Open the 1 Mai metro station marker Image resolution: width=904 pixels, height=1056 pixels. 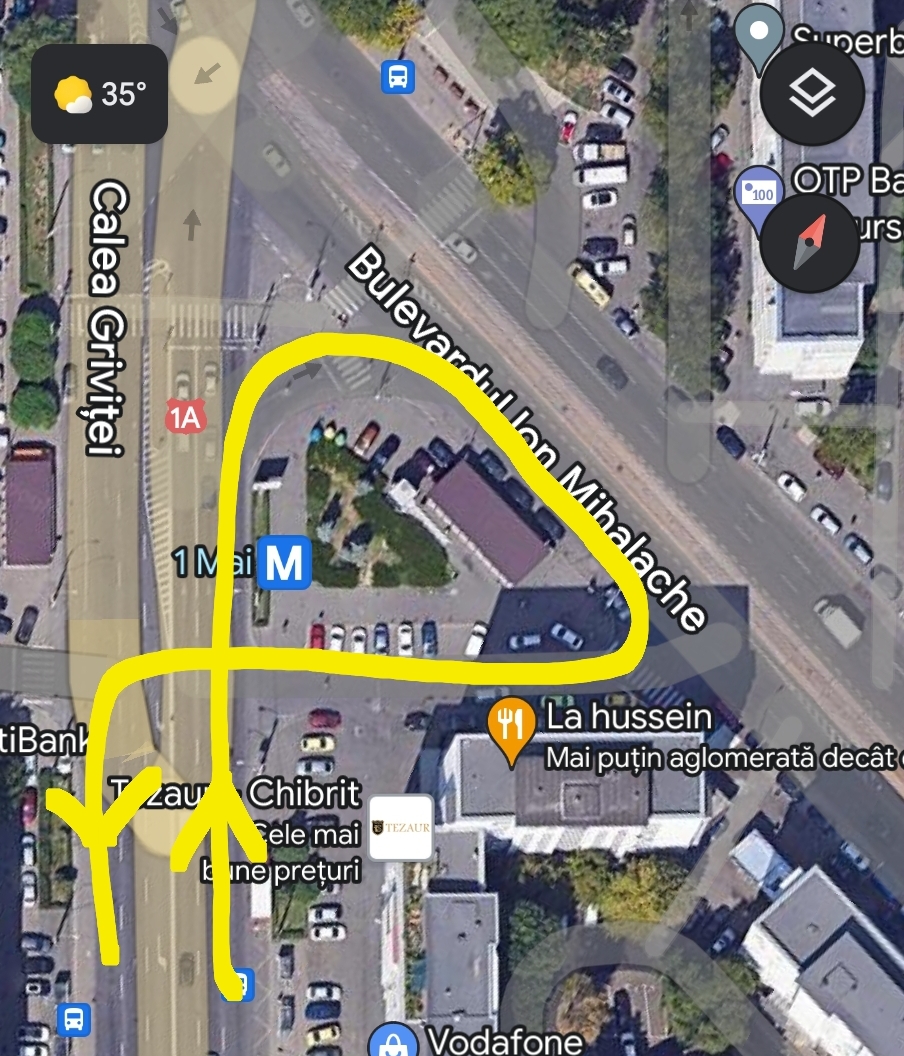(x=285, y=563)
